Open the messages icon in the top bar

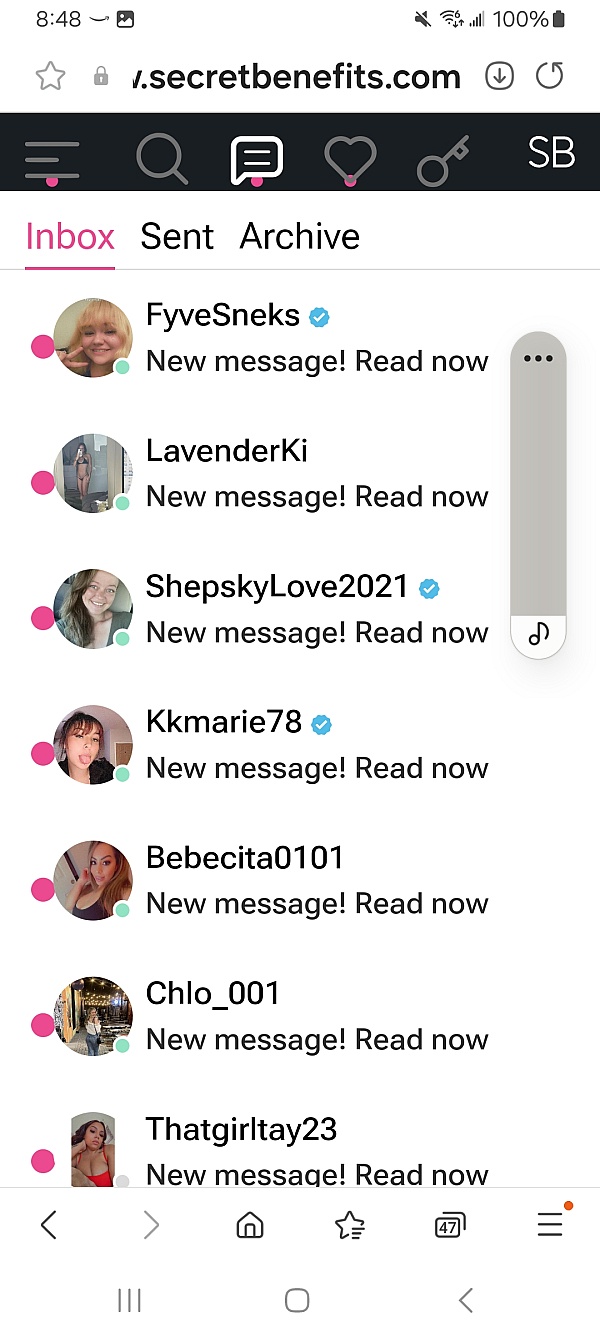click(256, 158)
